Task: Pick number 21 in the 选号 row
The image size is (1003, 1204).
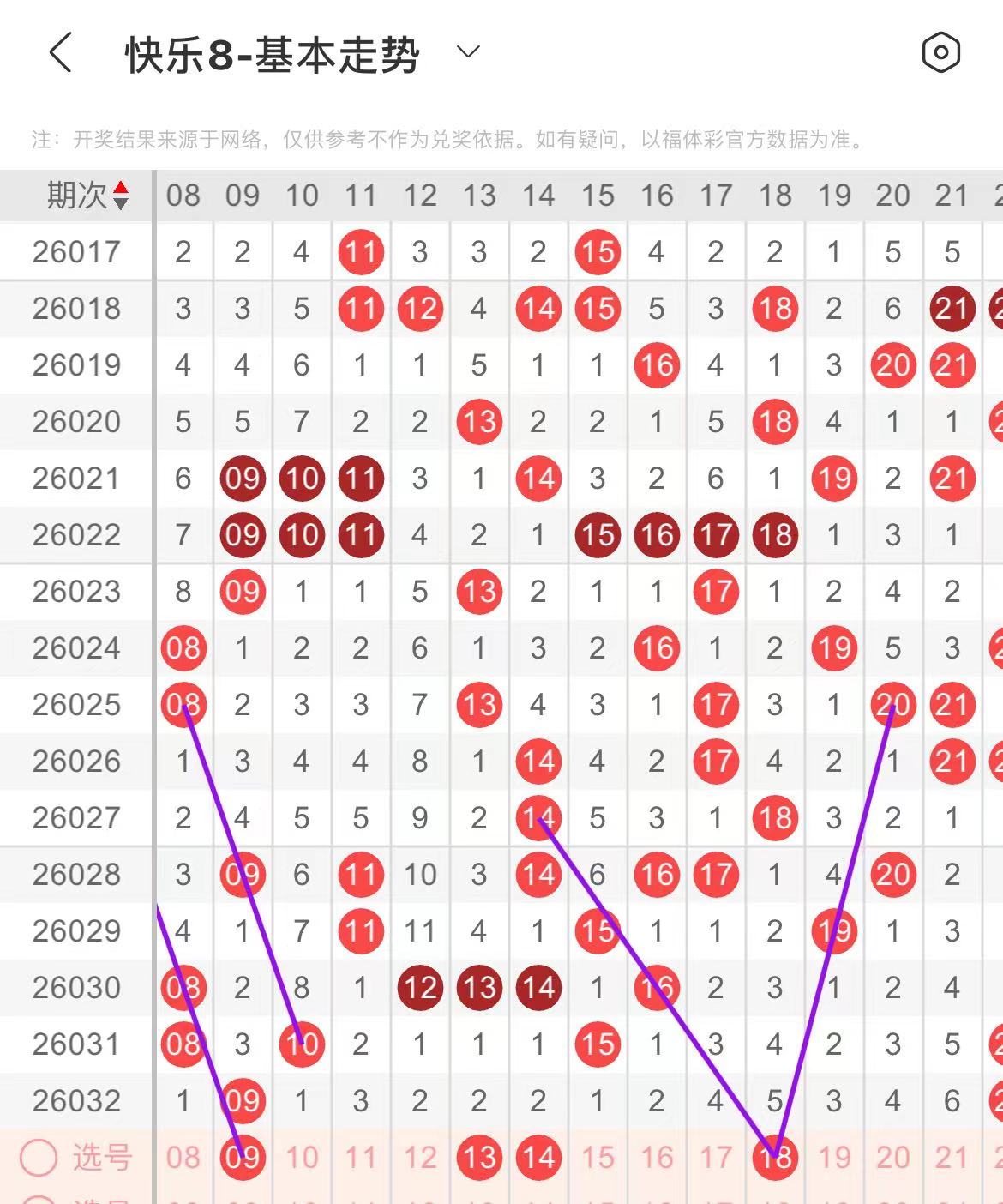Action: (x=952, y=1158)
